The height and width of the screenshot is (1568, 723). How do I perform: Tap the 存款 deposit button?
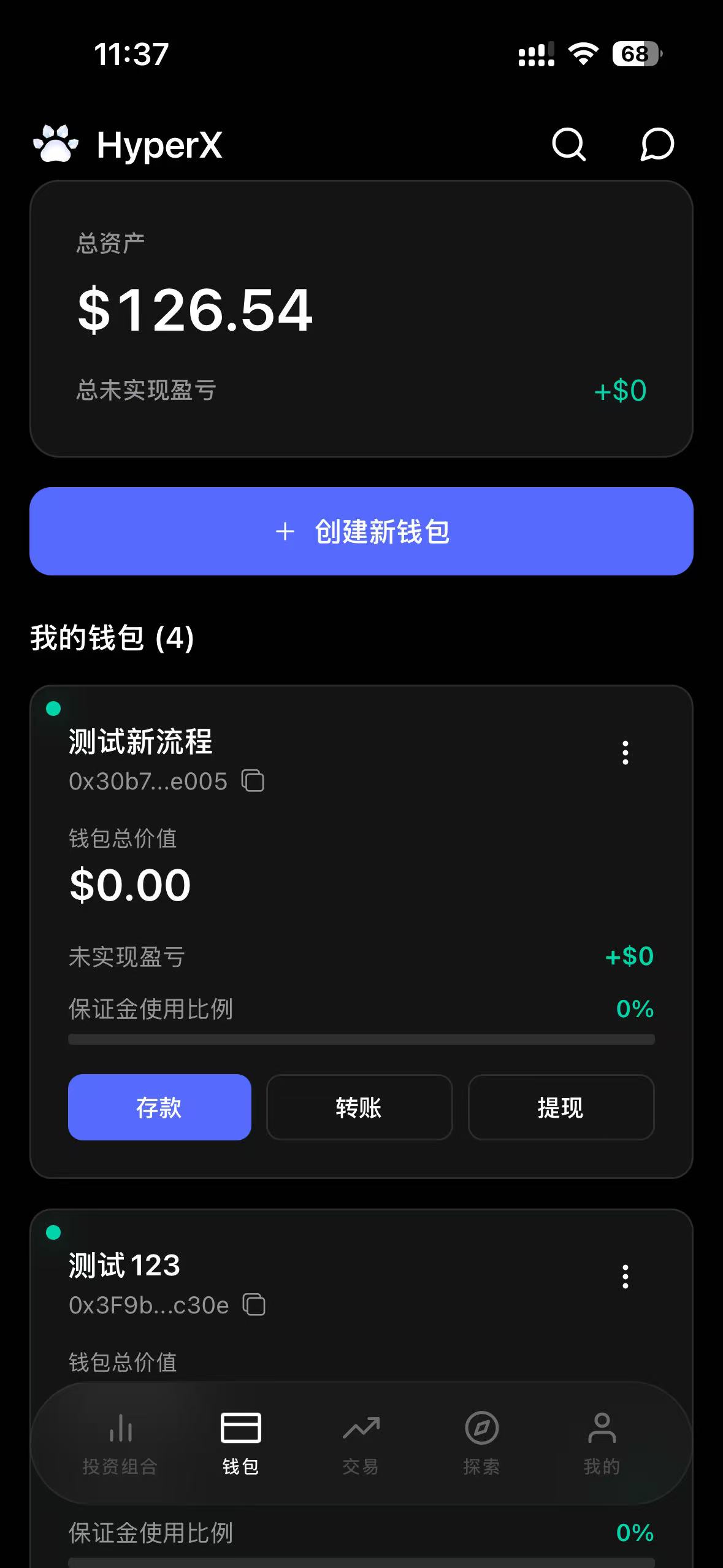point(159,1107)
